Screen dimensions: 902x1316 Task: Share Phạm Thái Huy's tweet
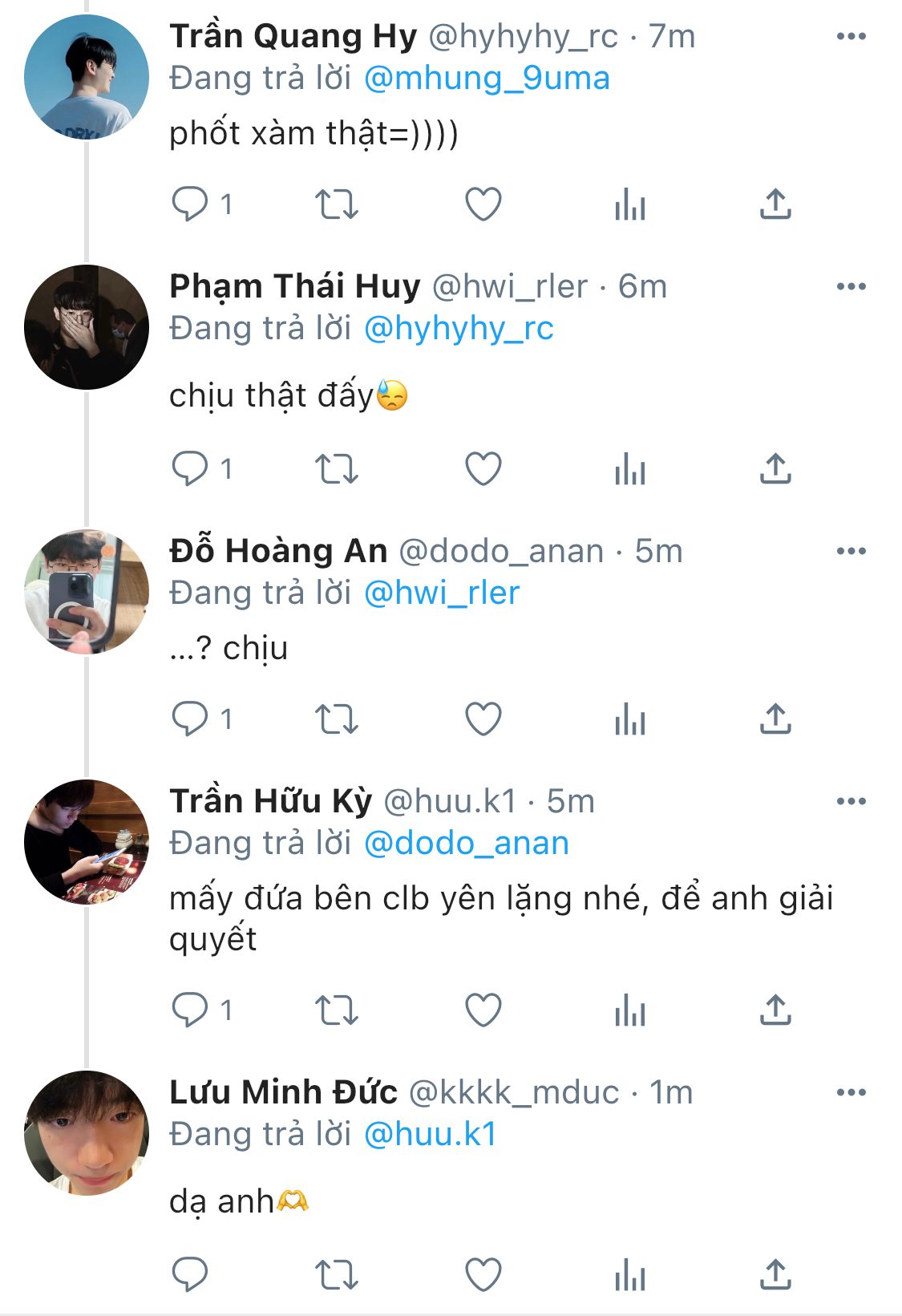click(x=775, y=469)
